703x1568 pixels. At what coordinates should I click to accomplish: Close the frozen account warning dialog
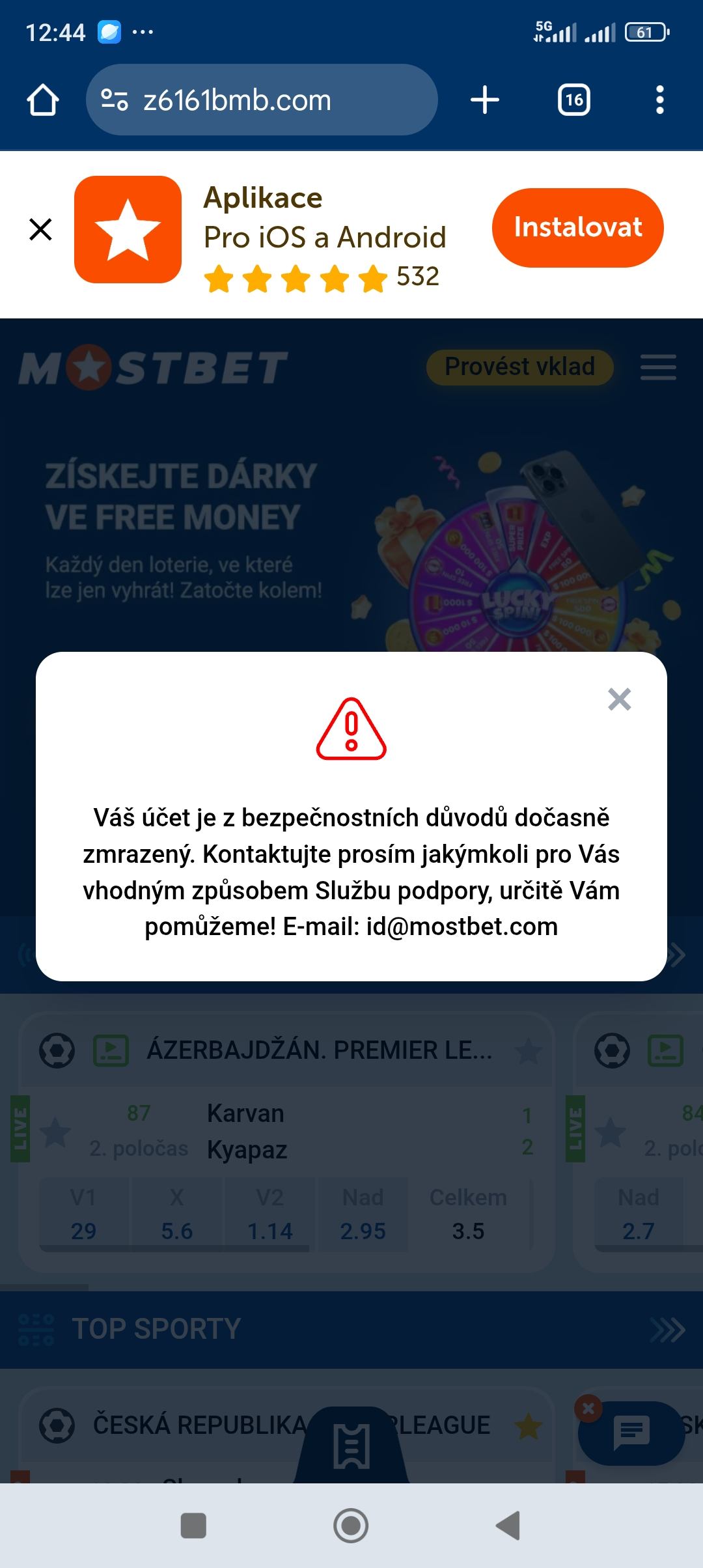(619, 699)
